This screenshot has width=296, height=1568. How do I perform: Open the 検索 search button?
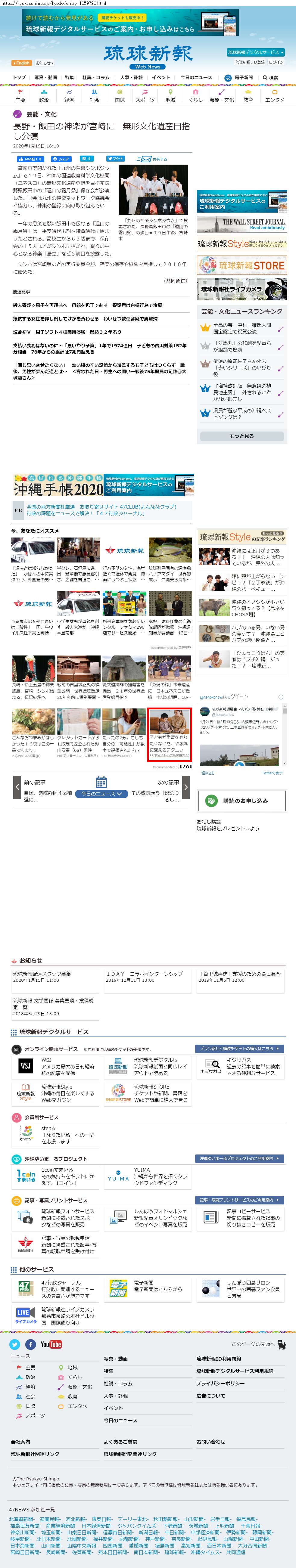270,77
